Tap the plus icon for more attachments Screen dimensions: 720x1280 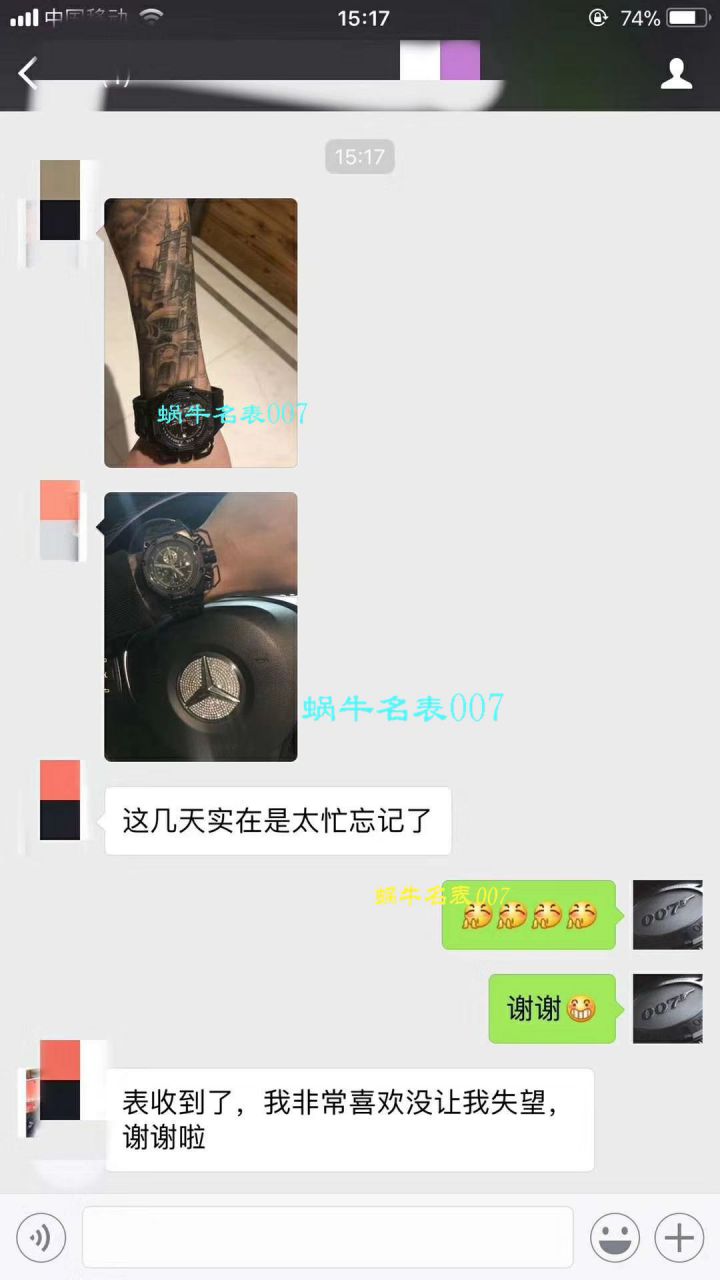coord(679,1238)
